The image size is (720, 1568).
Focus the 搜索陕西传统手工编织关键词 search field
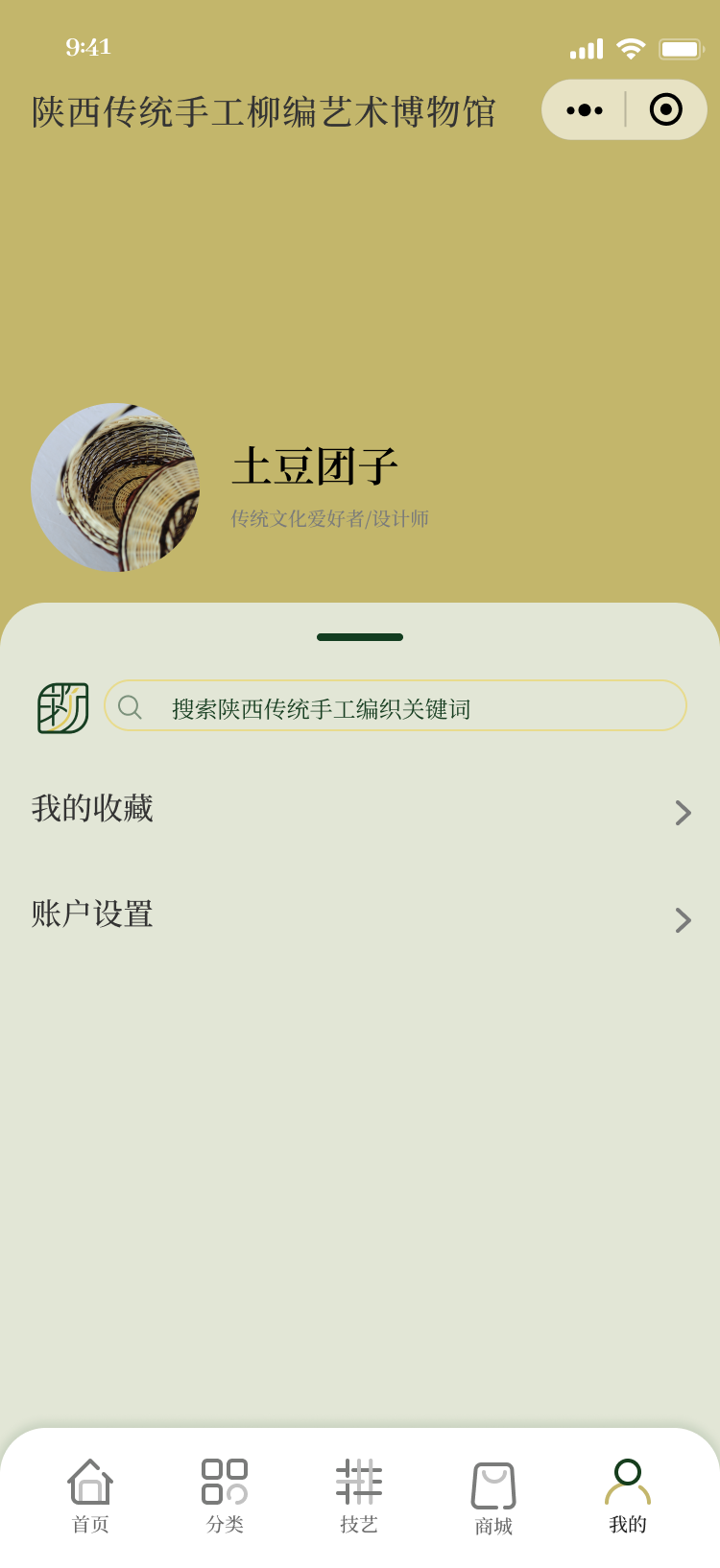point(396,707)
